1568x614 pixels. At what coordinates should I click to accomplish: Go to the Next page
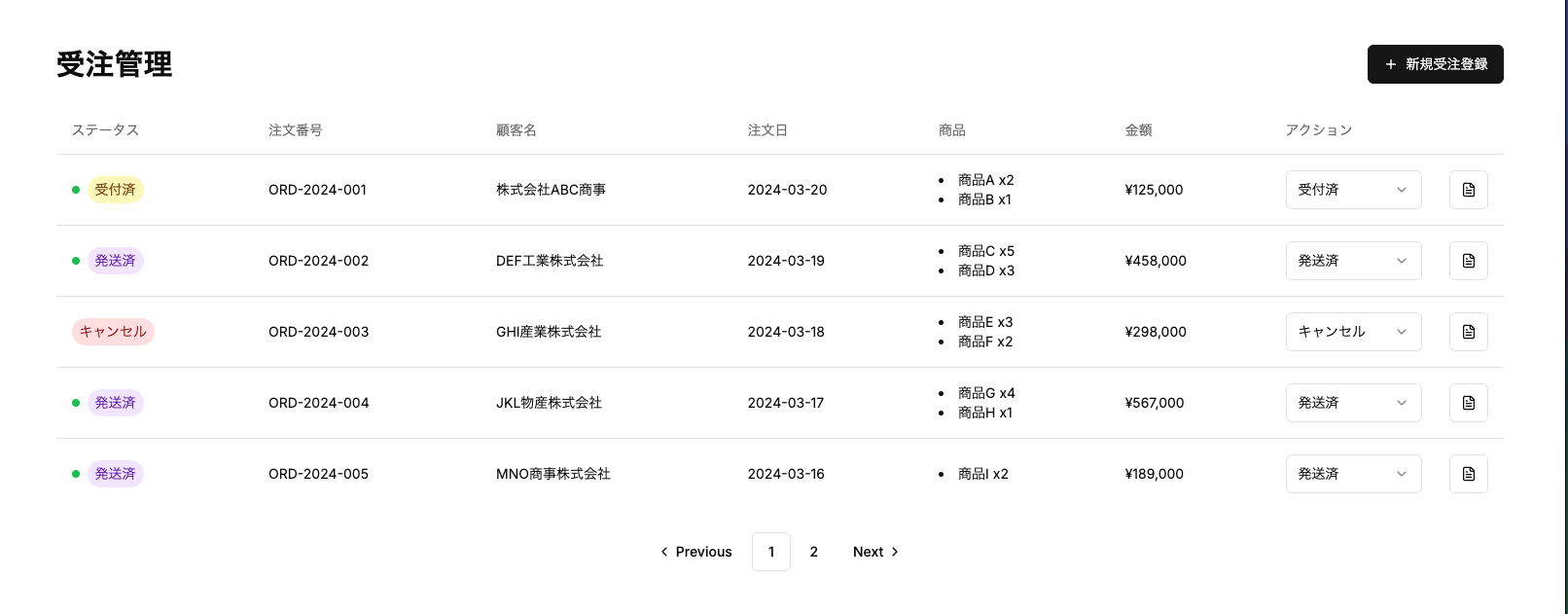tap(875, 552)
